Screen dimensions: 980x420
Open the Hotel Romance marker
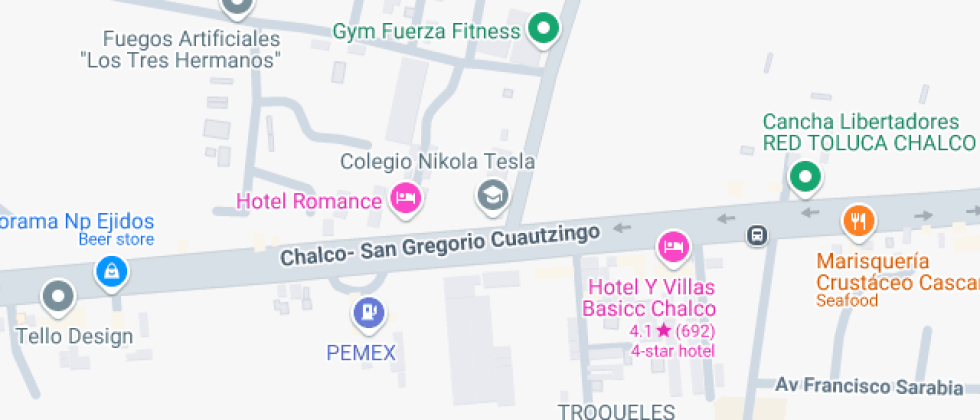pos(406,197)
